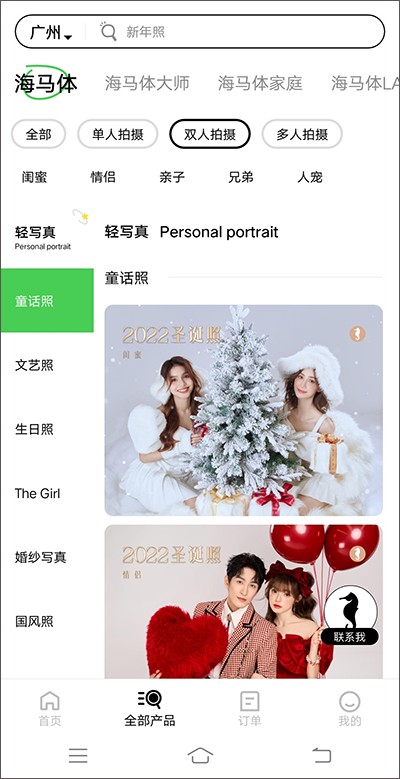Open the 订单 tab
This screenshot has width=400, height=779.
249,708
